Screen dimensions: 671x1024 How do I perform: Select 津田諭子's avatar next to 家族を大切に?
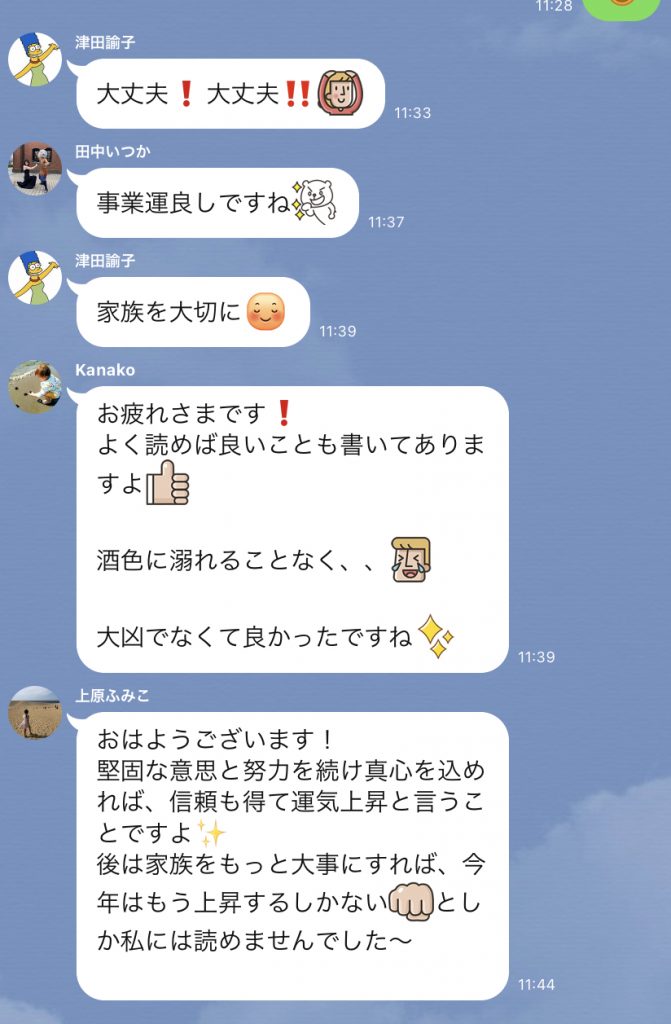click(x=35, y=277)
